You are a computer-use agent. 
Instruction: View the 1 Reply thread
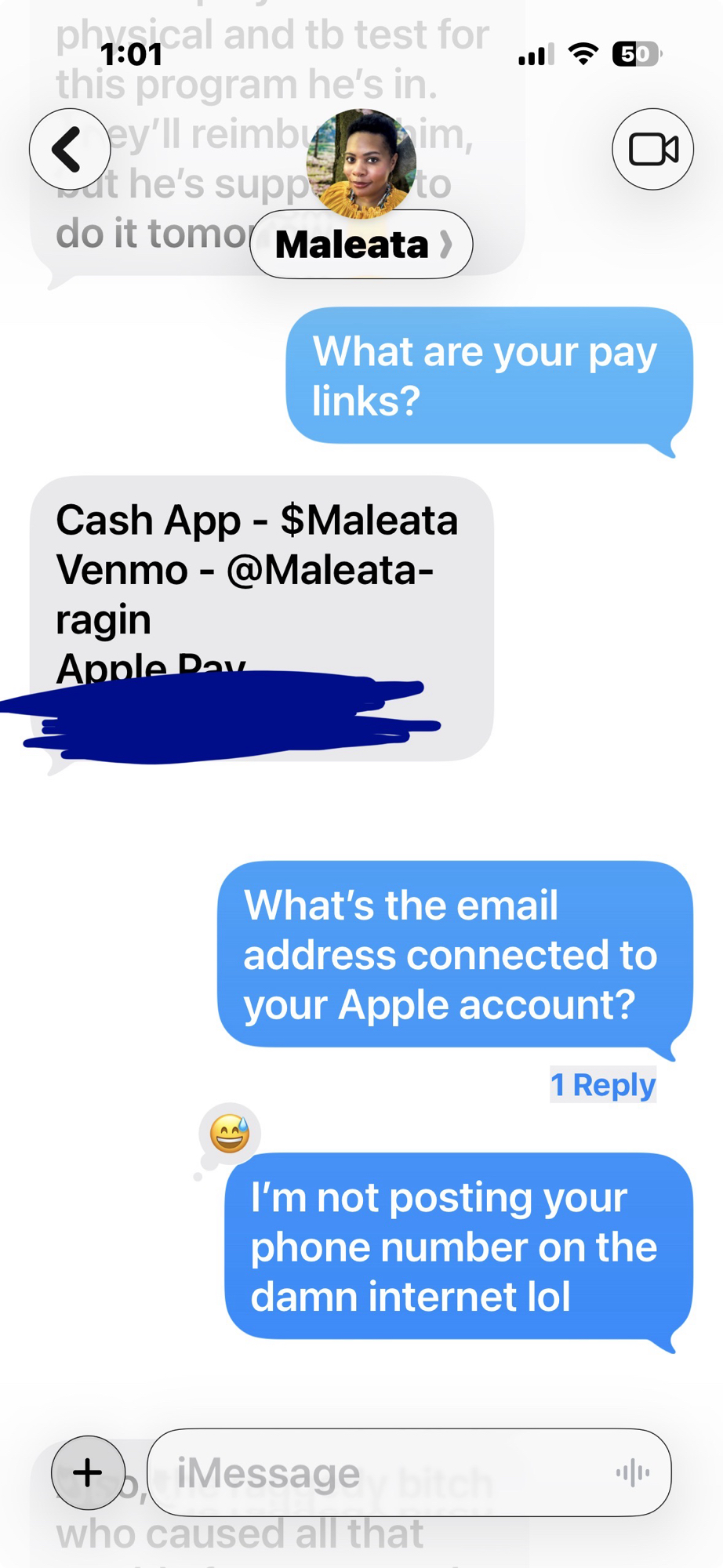[x=602, y=1085]
